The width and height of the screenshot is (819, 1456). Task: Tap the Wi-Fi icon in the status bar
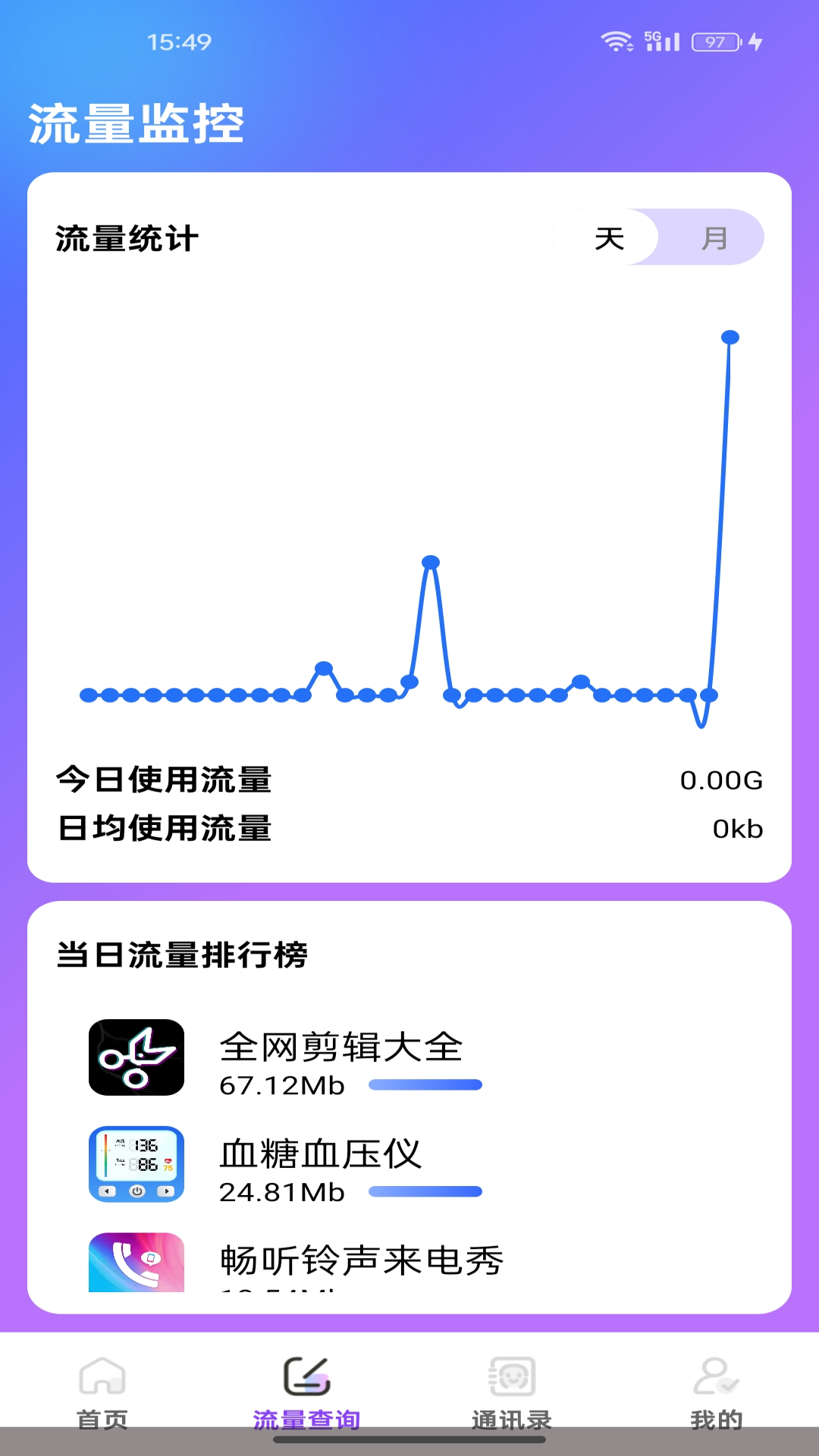[617, 40]
